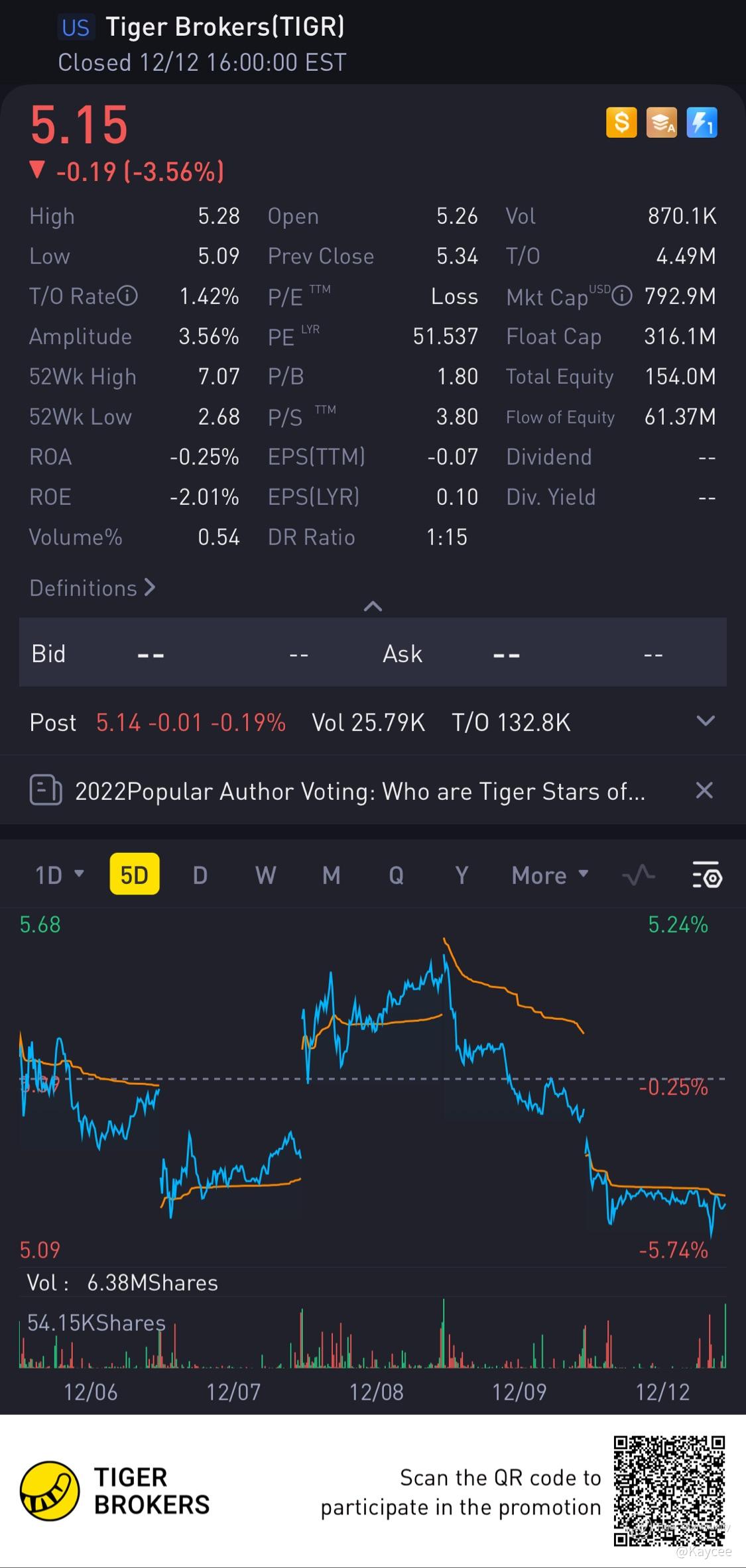Dismiss the Popular Author Voting banner

[704, 790]
